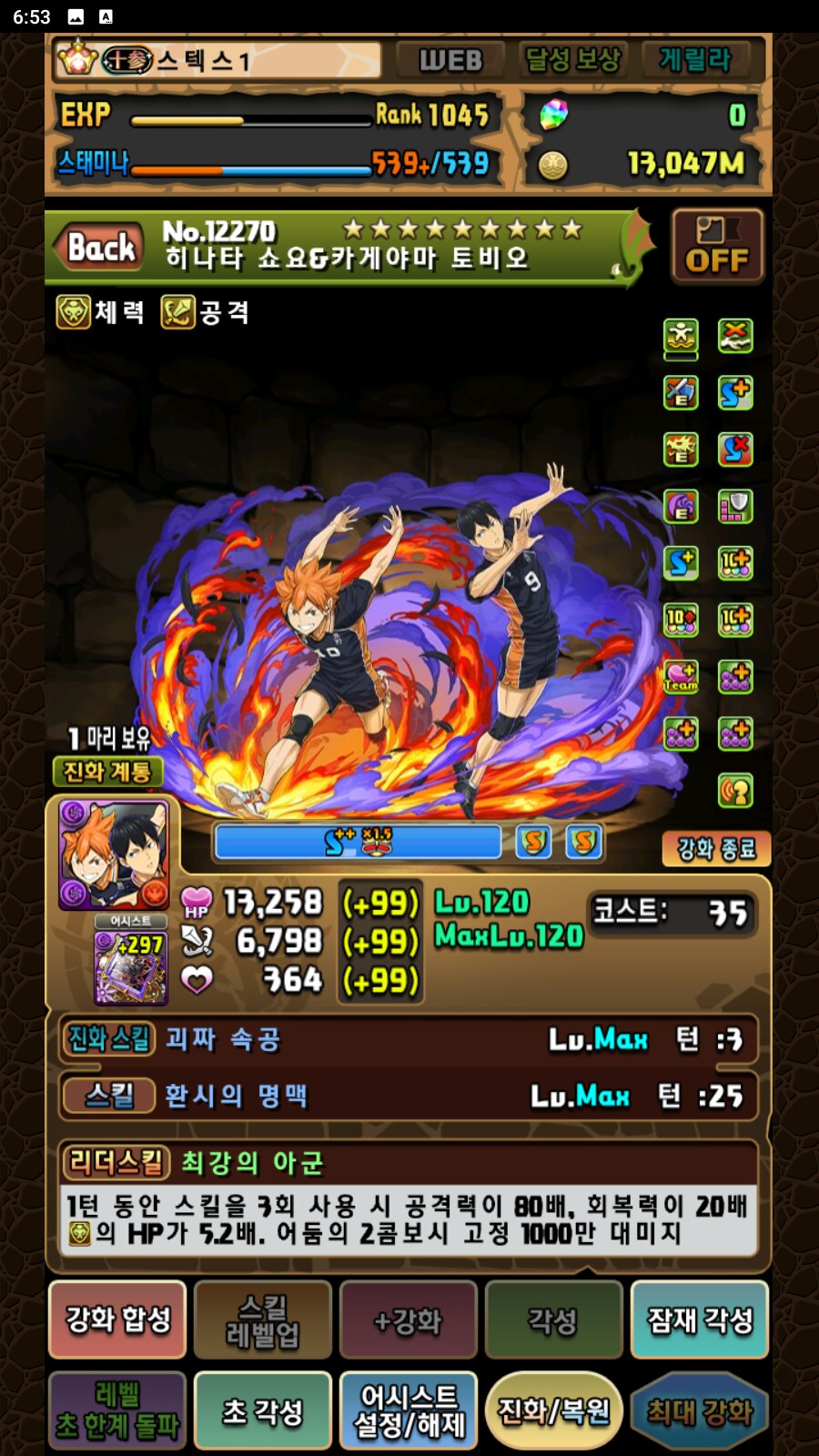Viewport: 819px width, 1456px height.
Task: Open 초 각성 option
Action: click(263, 1411)
